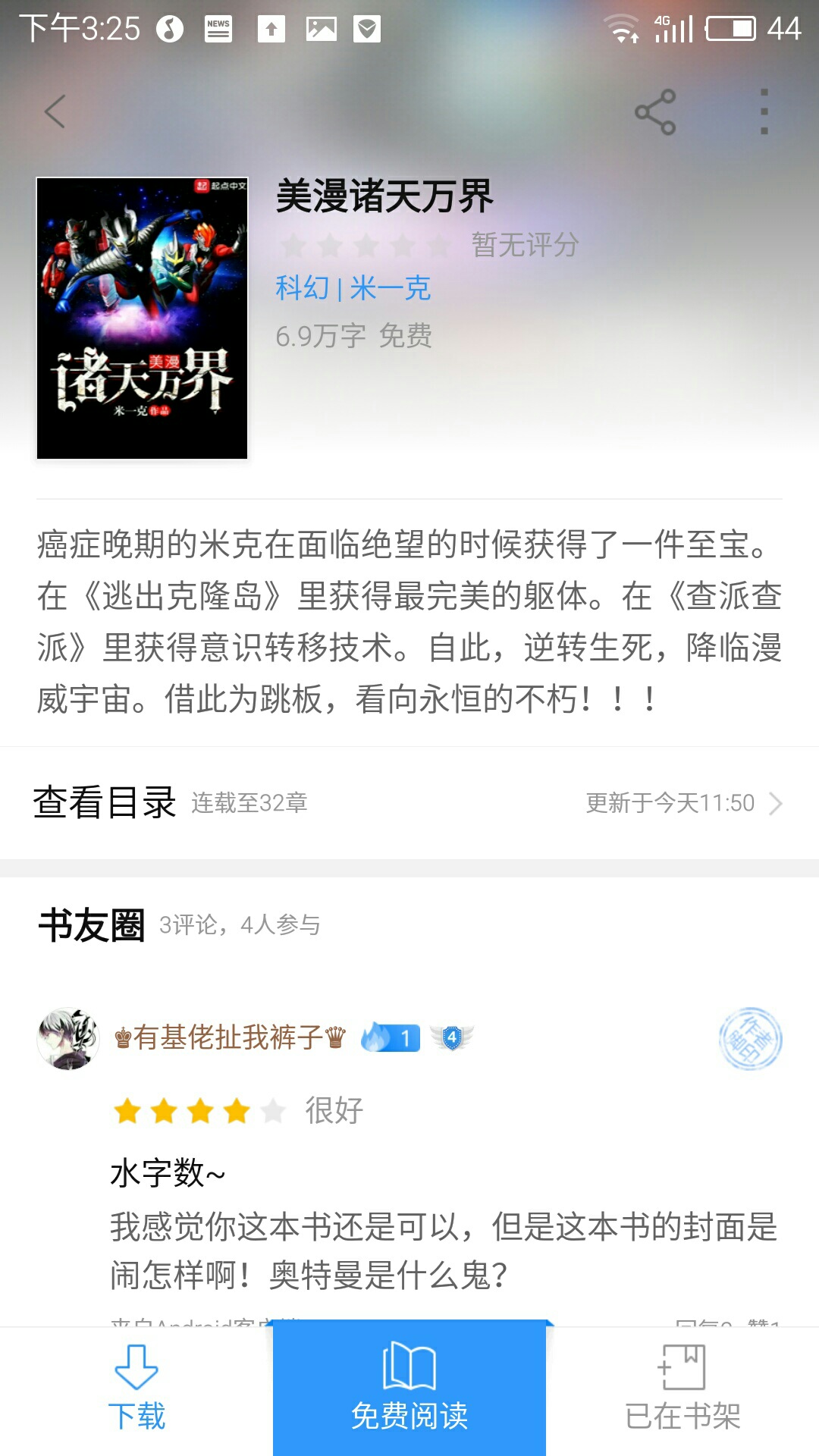Open the 科幻 category link
This screenshot has height=1456, width=819.
(302, 288)
